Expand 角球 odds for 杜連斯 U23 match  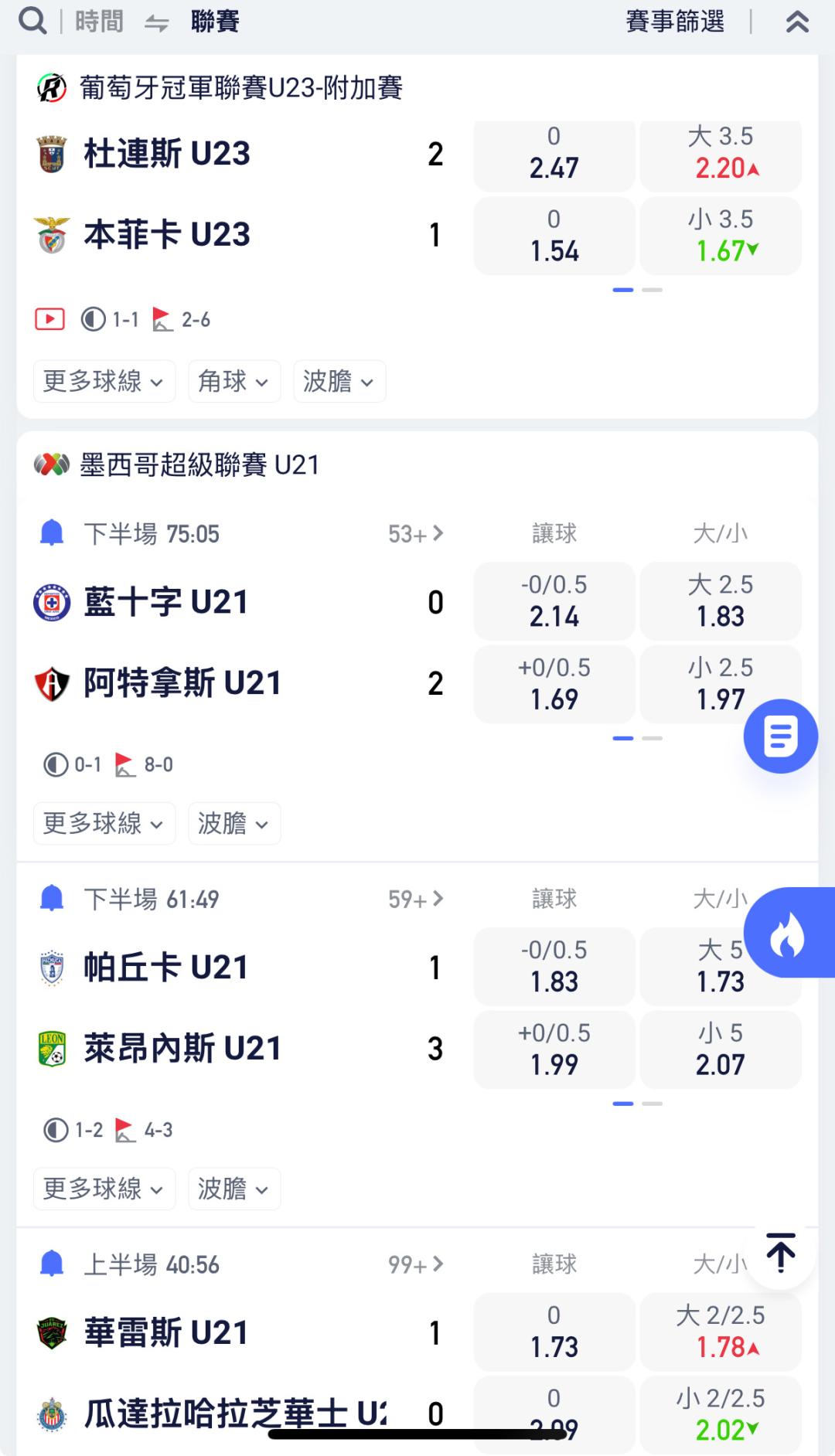pos(233,381)
